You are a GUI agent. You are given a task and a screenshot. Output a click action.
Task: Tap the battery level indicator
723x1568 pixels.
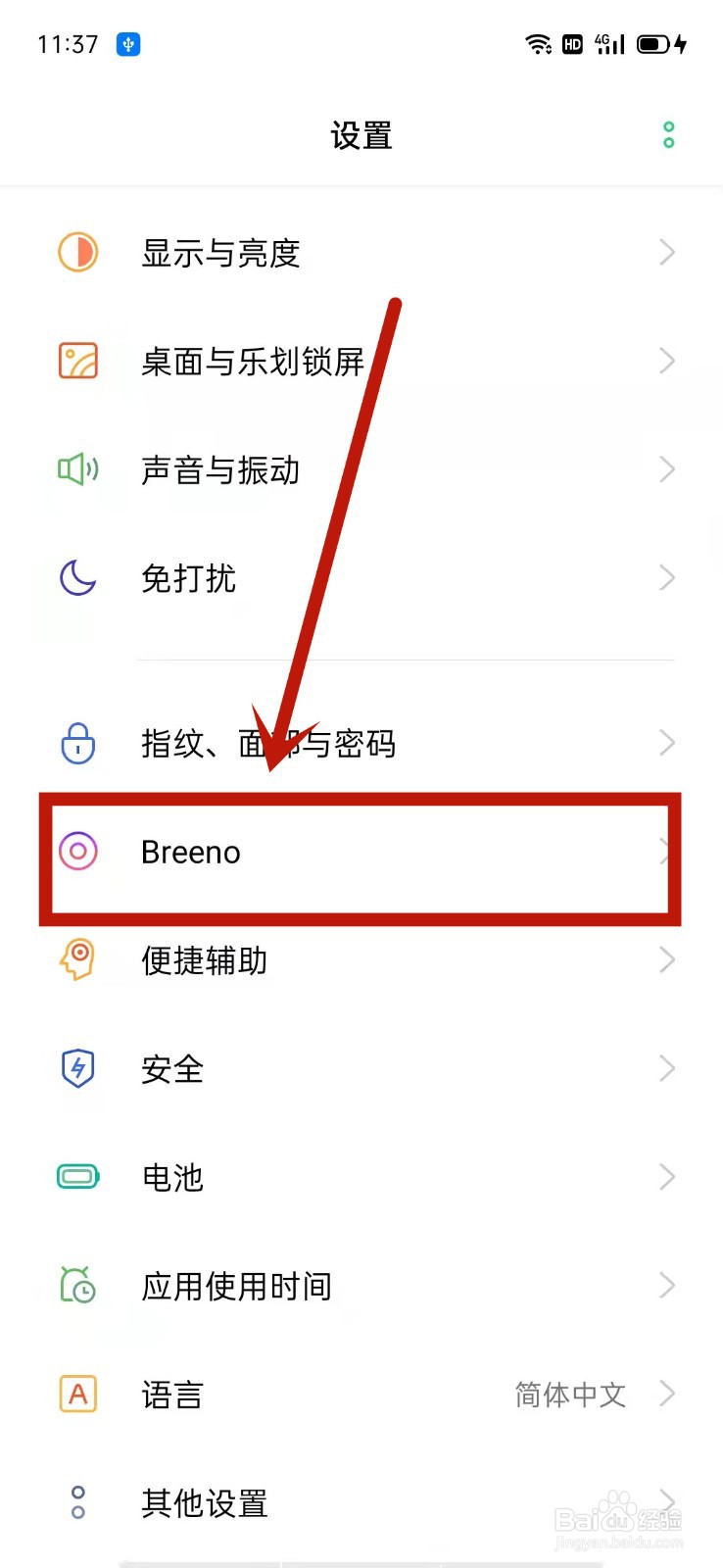point(654,43)
